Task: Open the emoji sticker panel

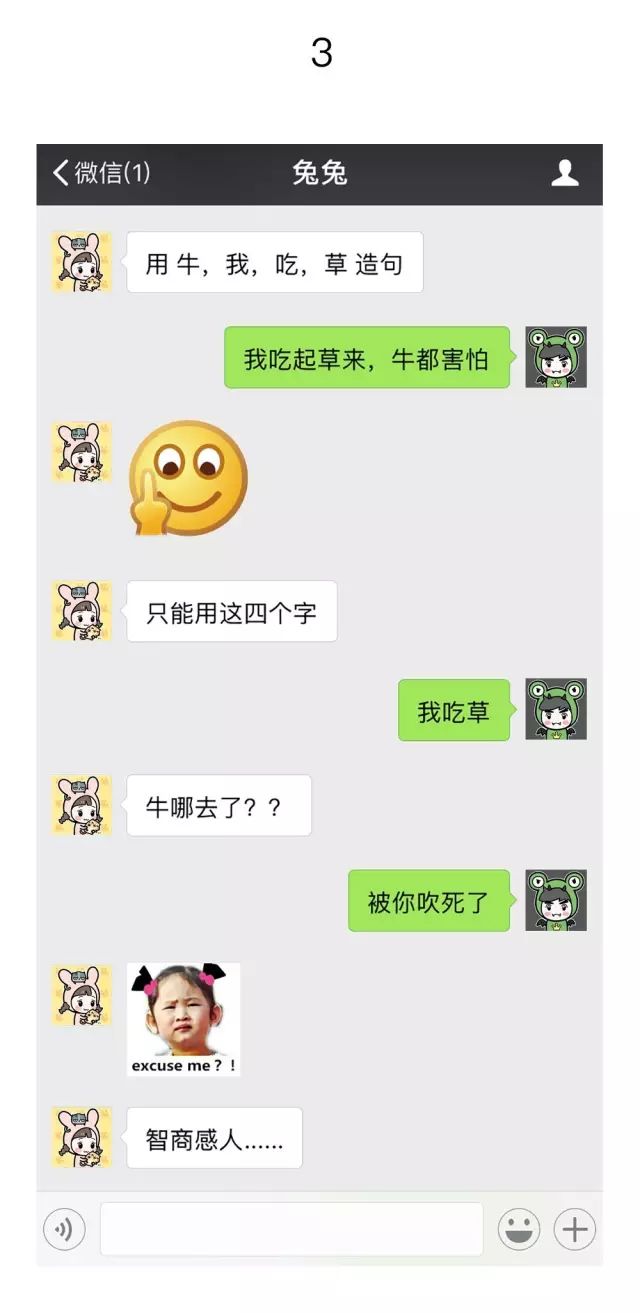Action: [519, 1229]
